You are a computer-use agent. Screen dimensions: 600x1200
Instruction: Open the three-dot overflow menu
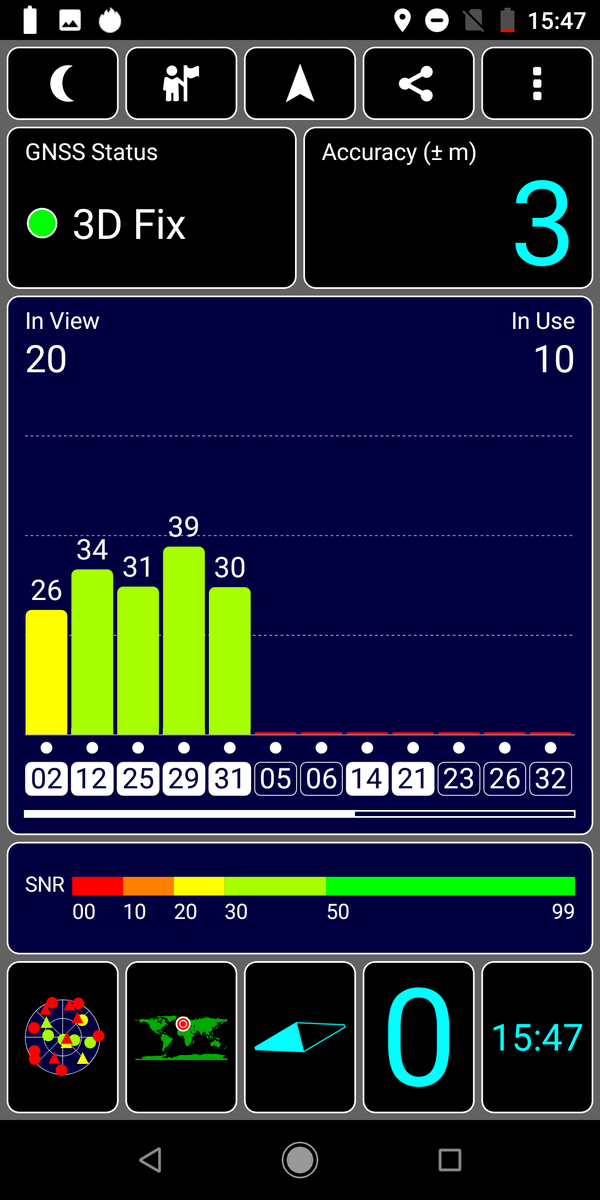coord(537,84)
